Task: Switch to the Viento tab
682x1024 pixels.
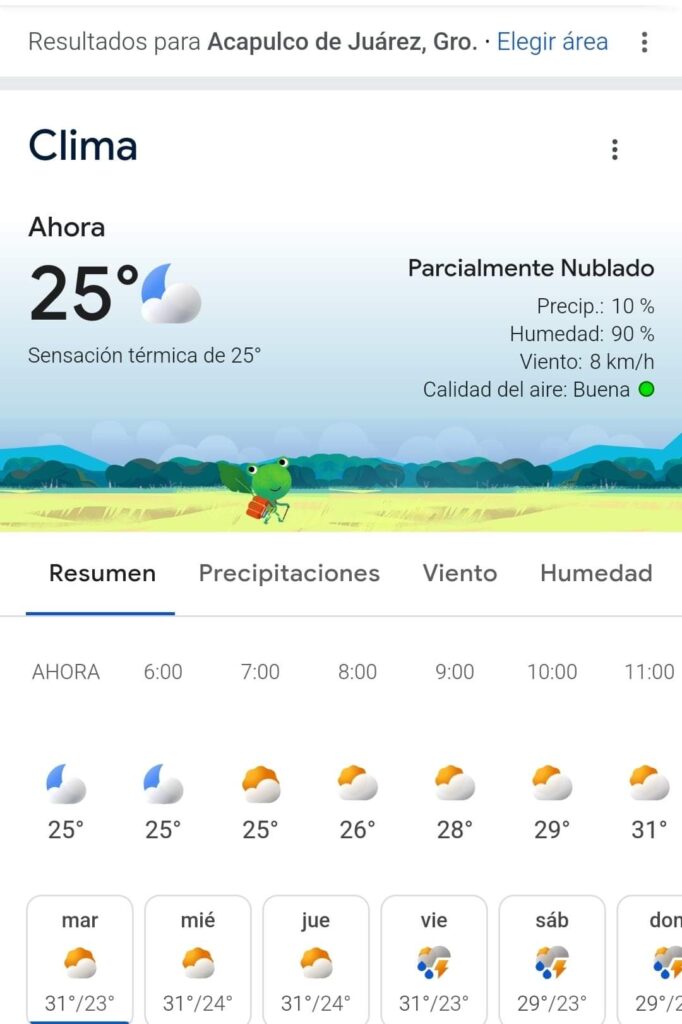Action: 459,573
